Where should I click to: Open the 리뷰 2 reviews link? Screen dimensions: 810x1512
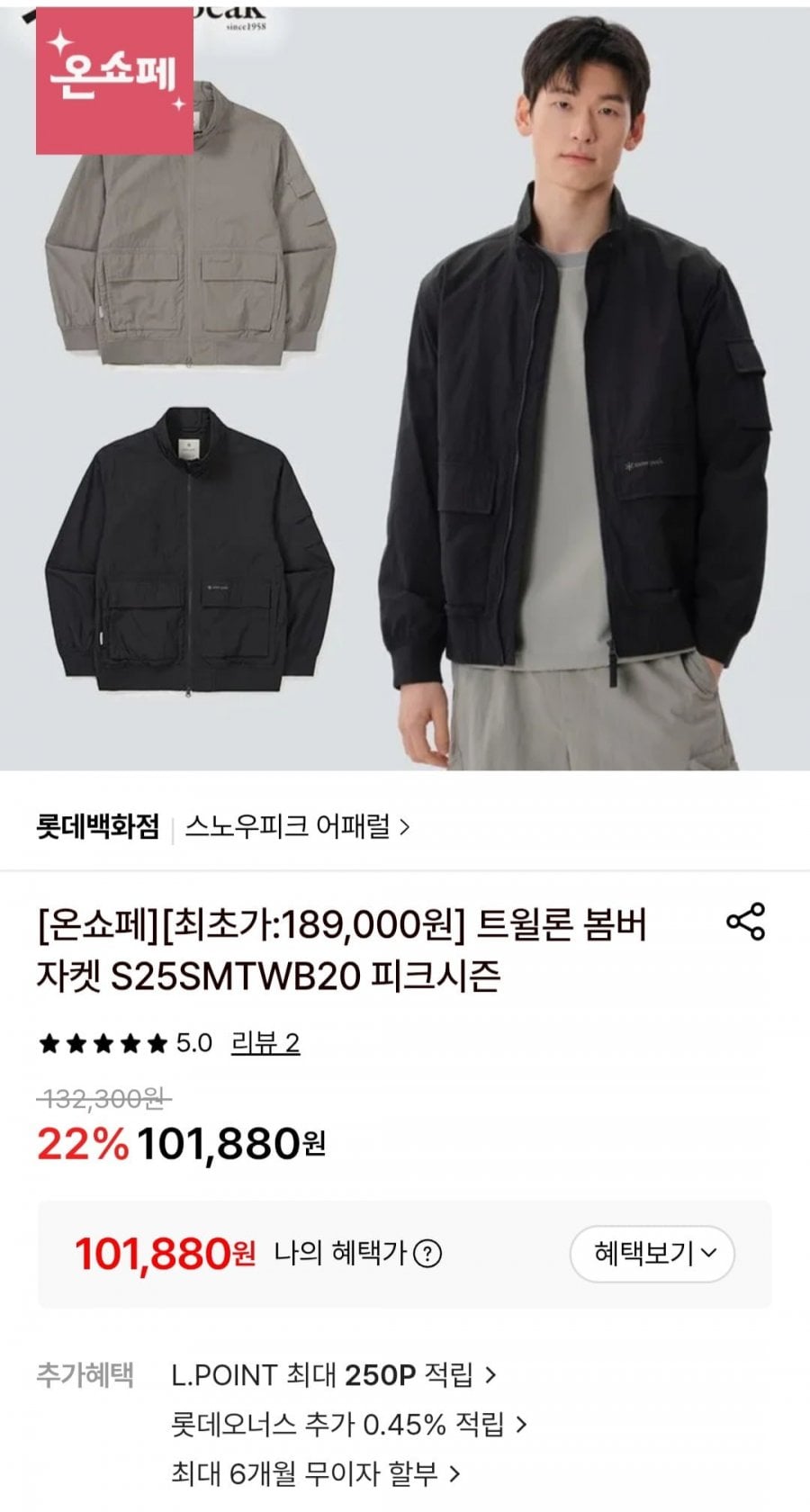(265, 1043)
